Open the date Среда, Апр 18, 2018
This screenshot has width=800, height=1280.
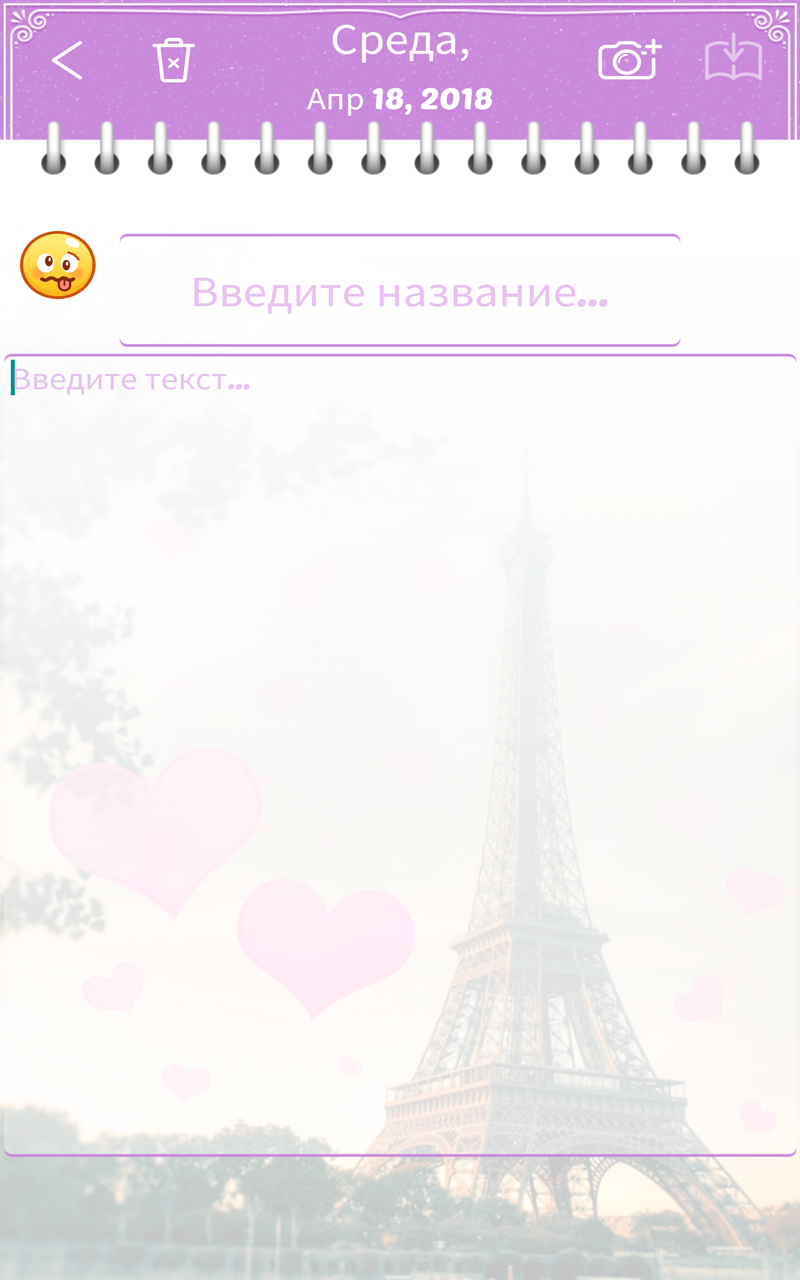[x=400, y=68]
